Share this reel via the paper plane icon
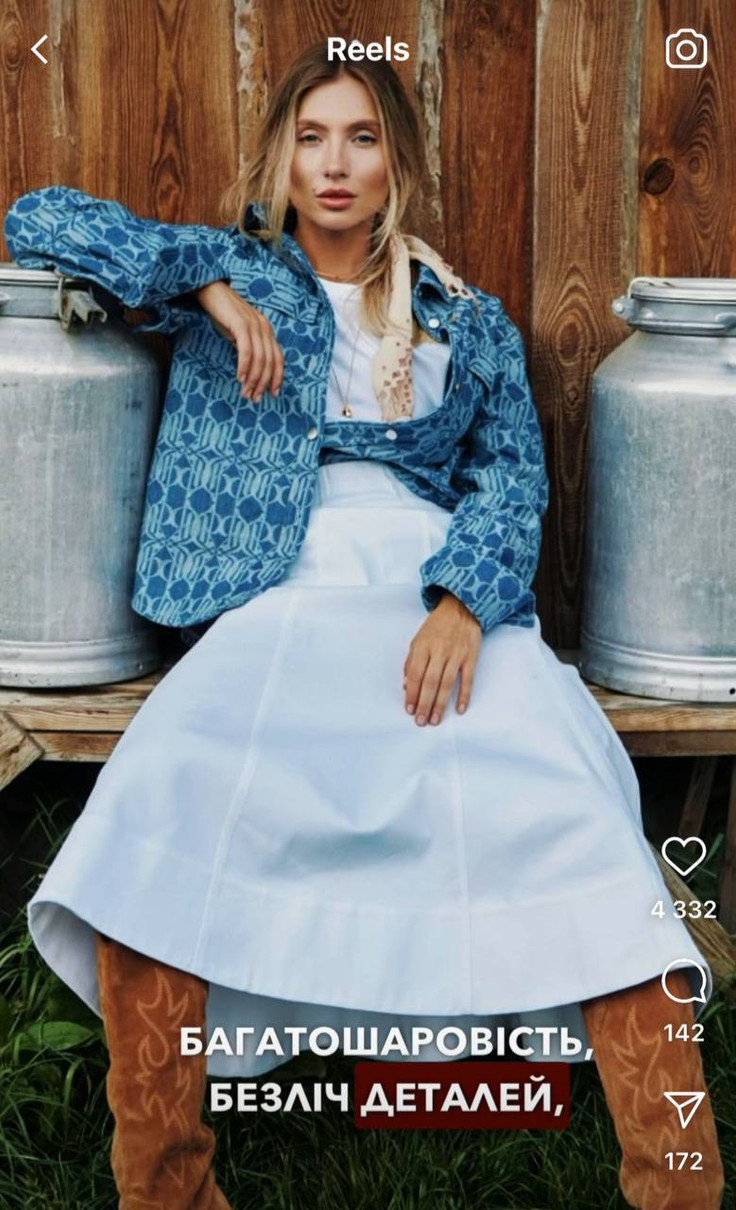 point(684,1110)
